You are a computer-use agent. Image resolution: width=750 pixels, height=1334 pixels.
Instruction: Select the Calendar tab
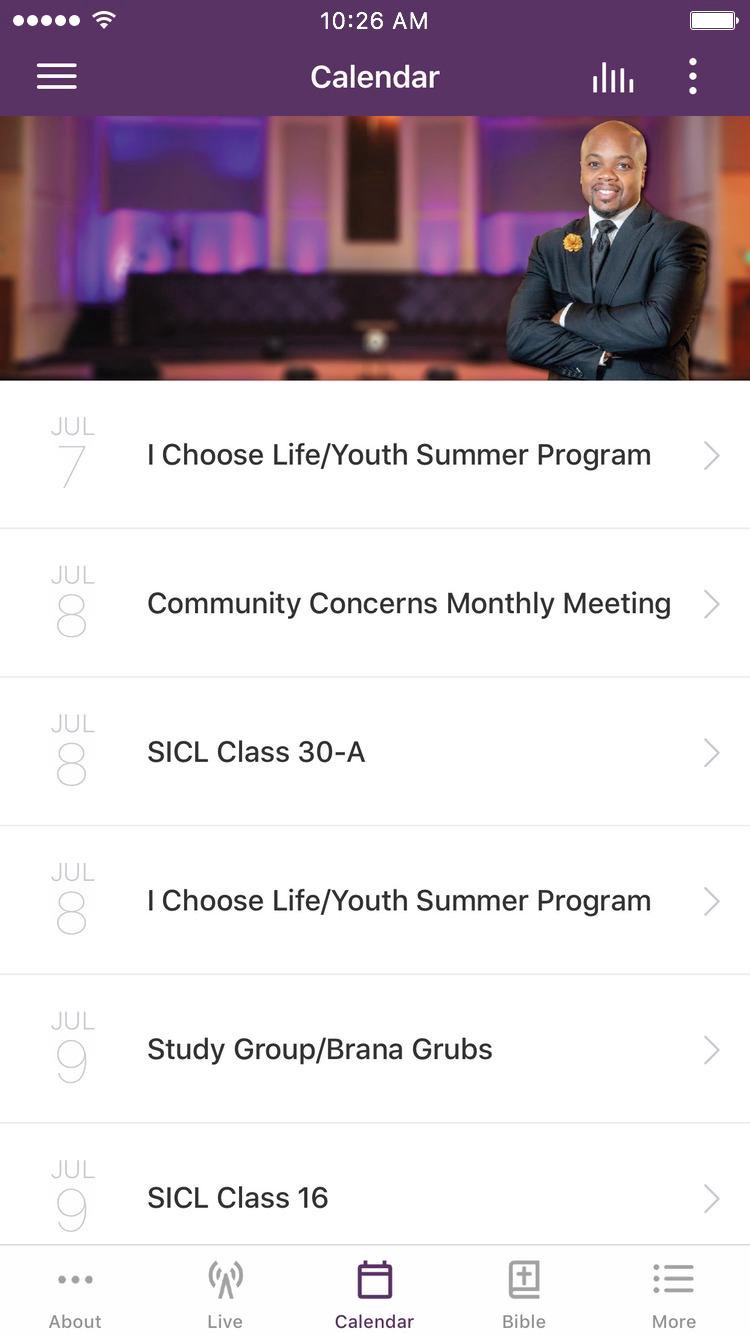click(375, 1295)
